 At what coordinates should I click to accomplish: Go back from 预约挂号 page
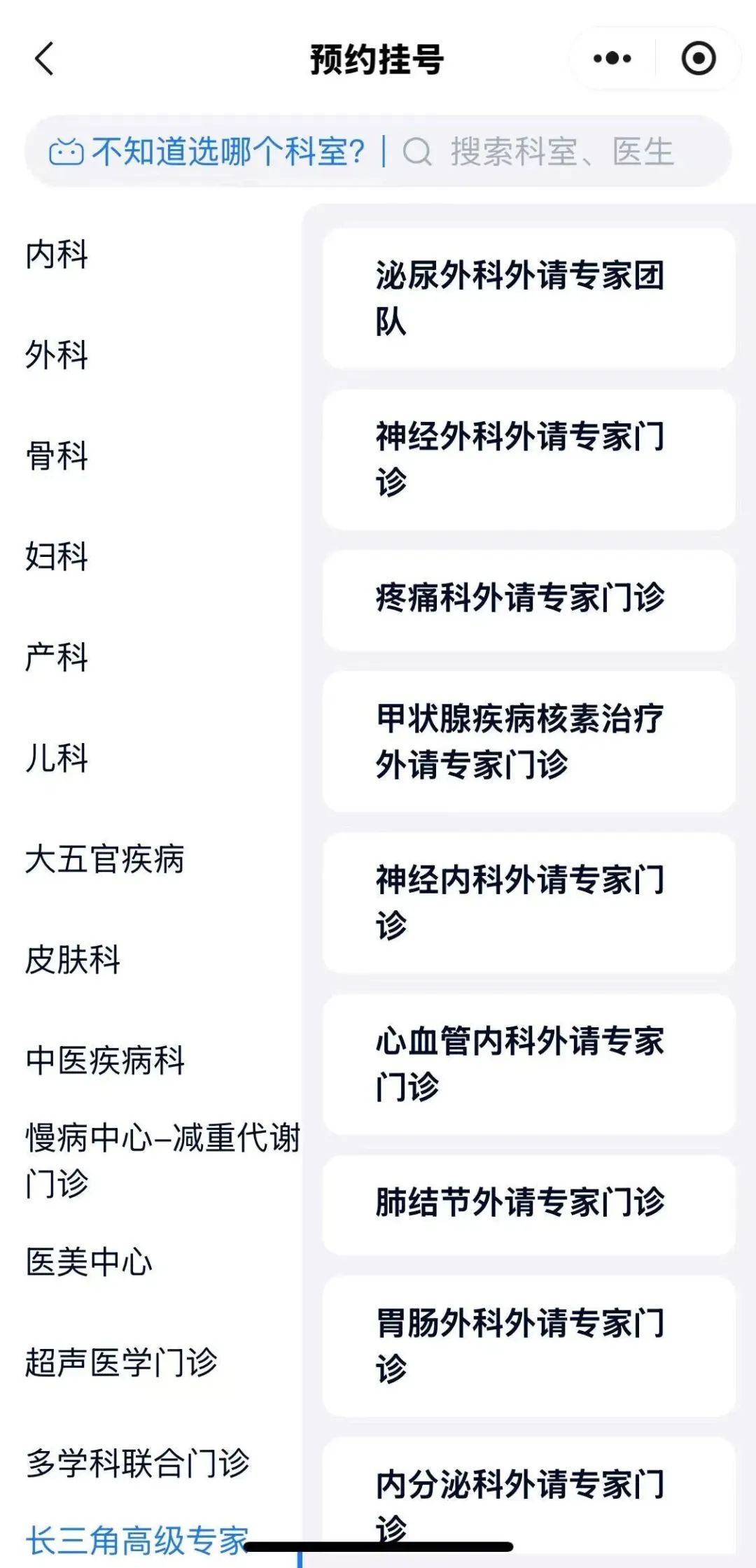pos(44,59)
